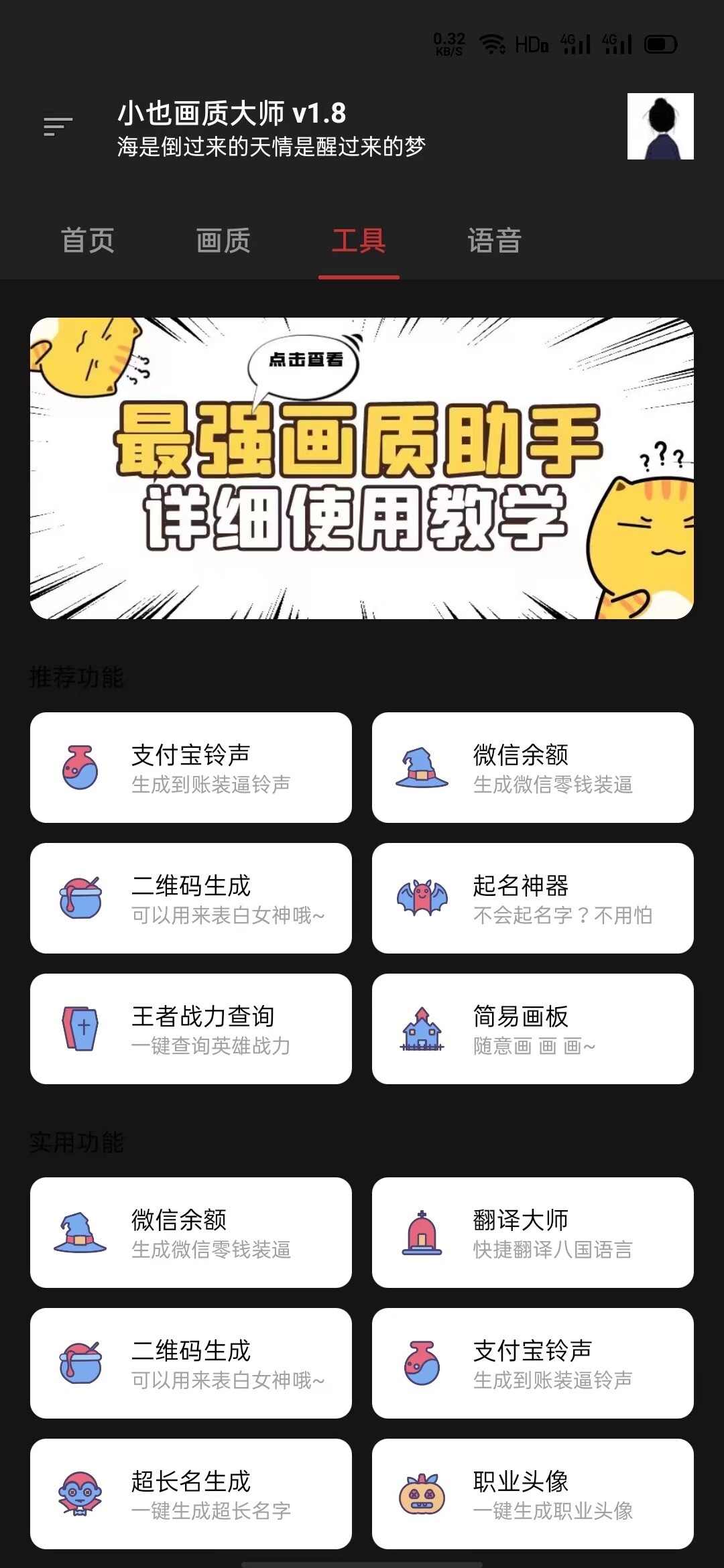Open the hamburger menu at top left
724x1568 pixels.
click(57, 125)
